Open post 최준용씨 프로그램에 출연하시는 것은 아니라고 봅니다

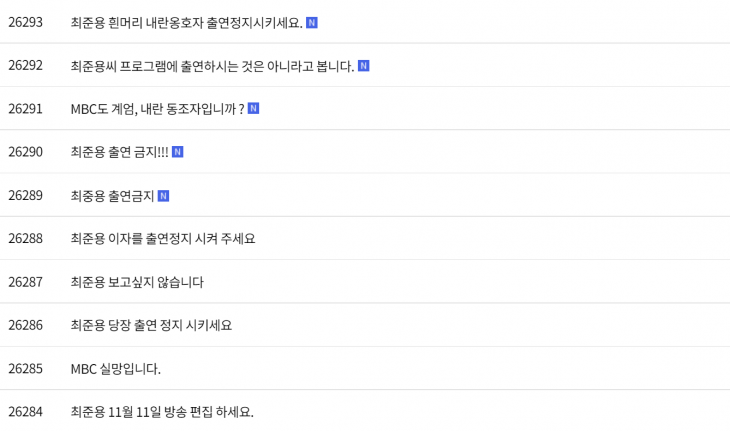click(212, 66)
